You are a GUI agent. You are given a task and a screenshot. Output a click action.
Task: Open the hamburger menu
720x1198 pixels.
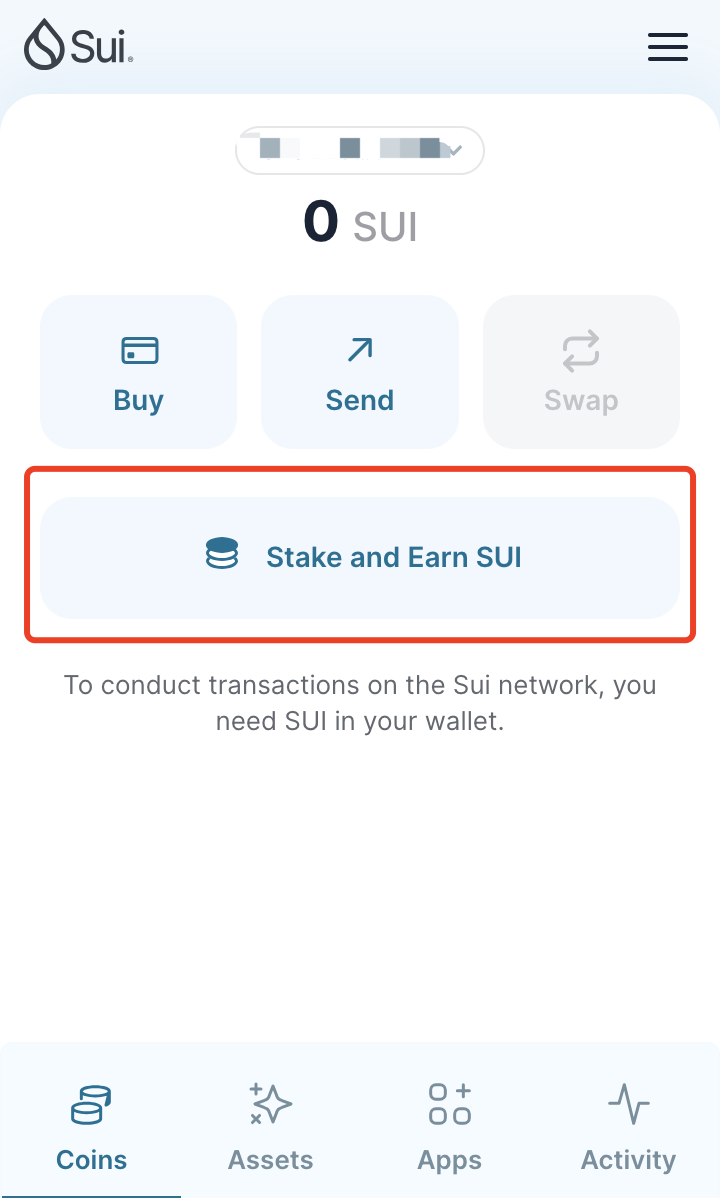(x=667, y=47)
